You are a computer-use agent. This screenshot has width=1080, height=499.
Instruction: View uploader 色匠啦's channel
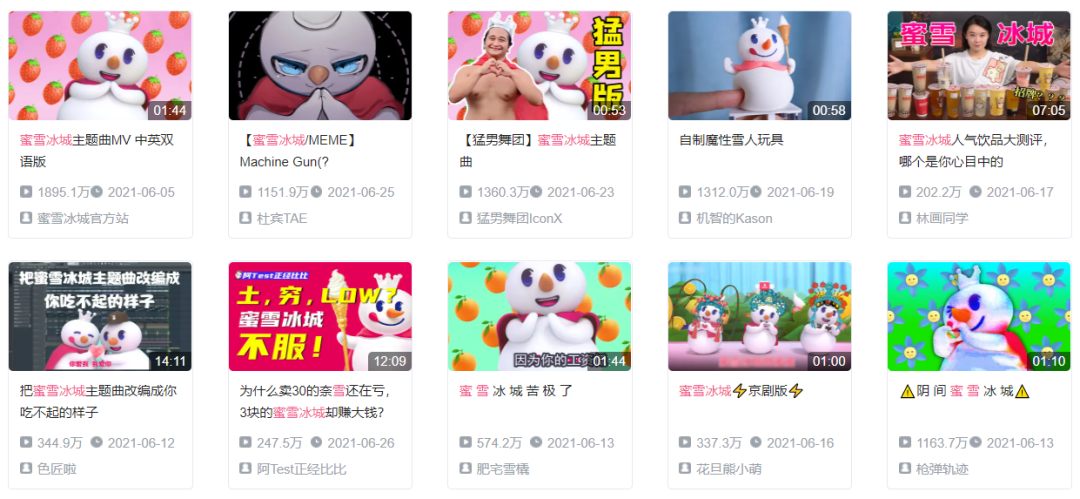57,469
